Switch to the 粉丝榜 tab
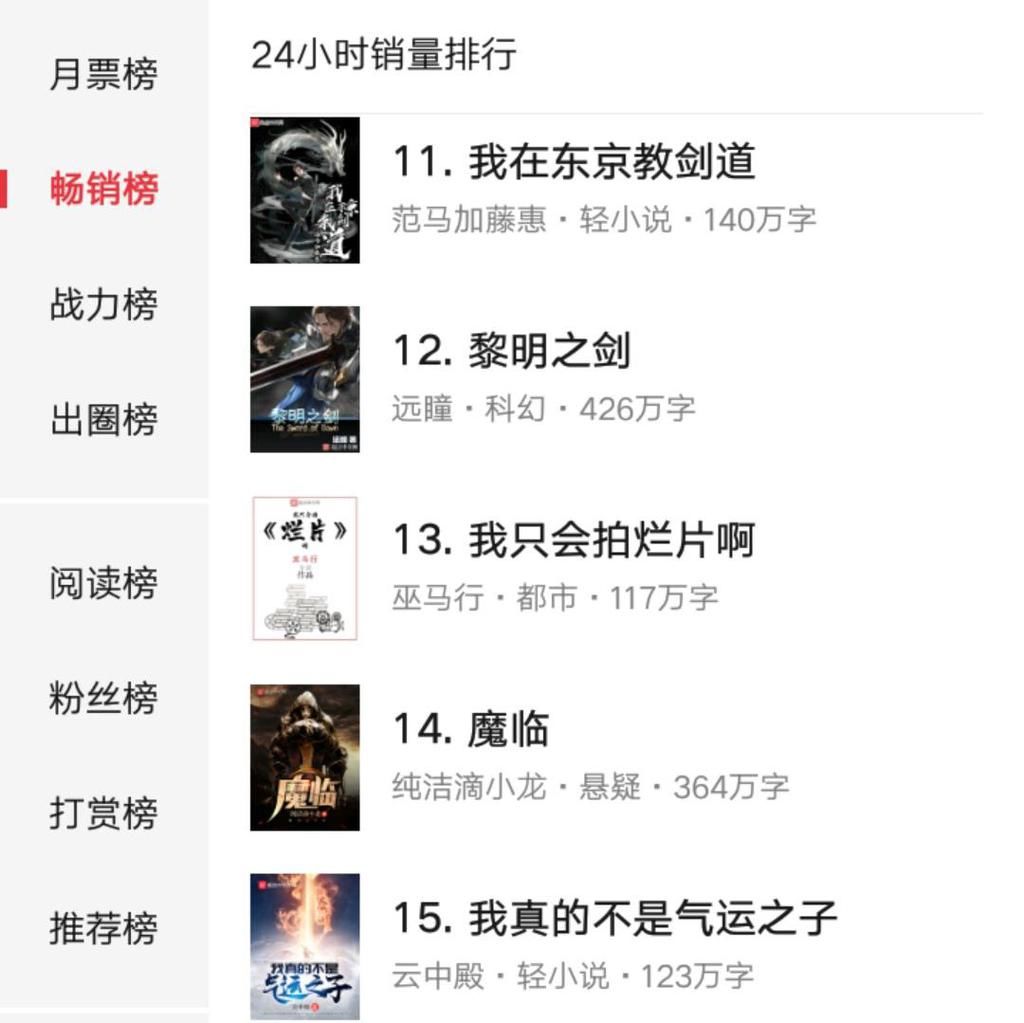 [104, 698]
